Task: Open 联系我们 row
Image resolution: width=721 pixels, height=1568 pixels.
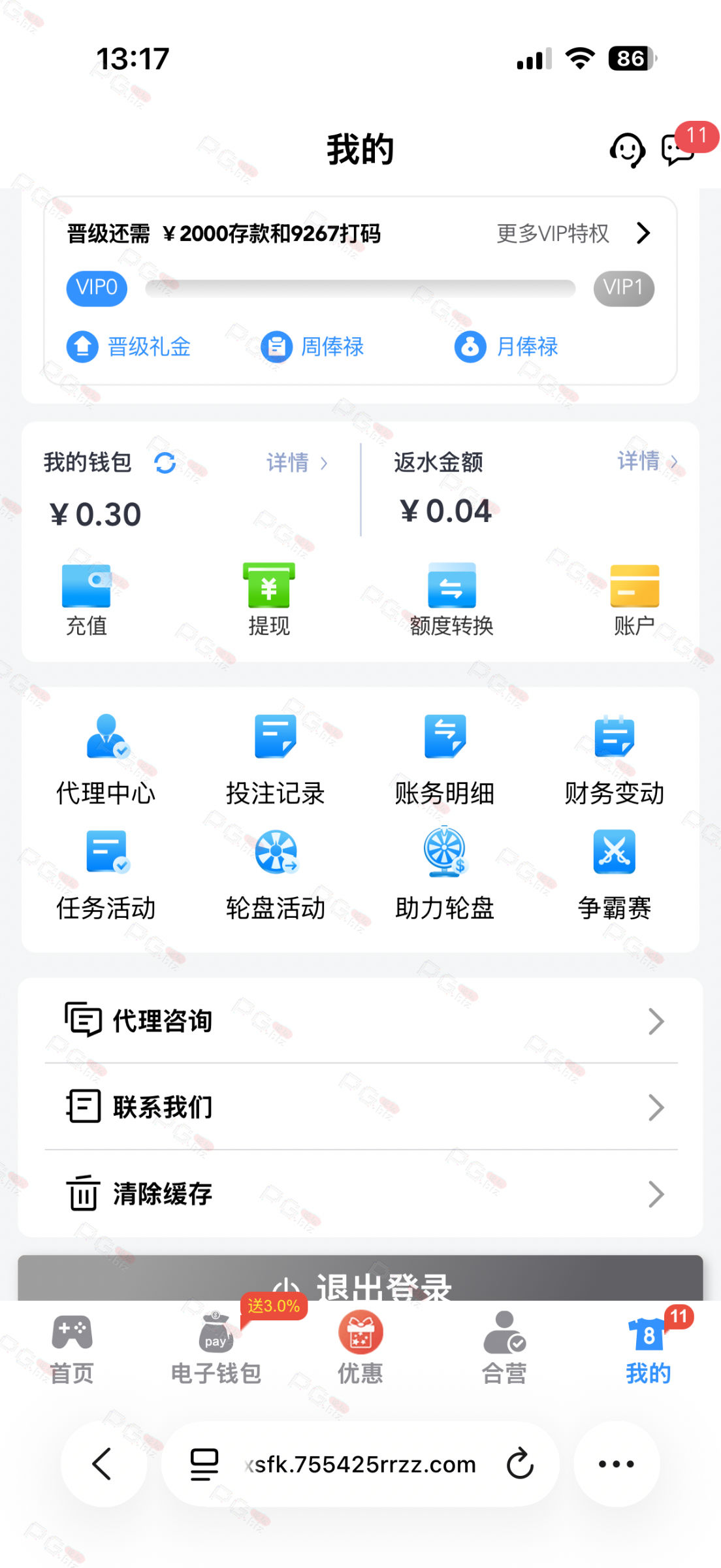Action: [360, 1107]
